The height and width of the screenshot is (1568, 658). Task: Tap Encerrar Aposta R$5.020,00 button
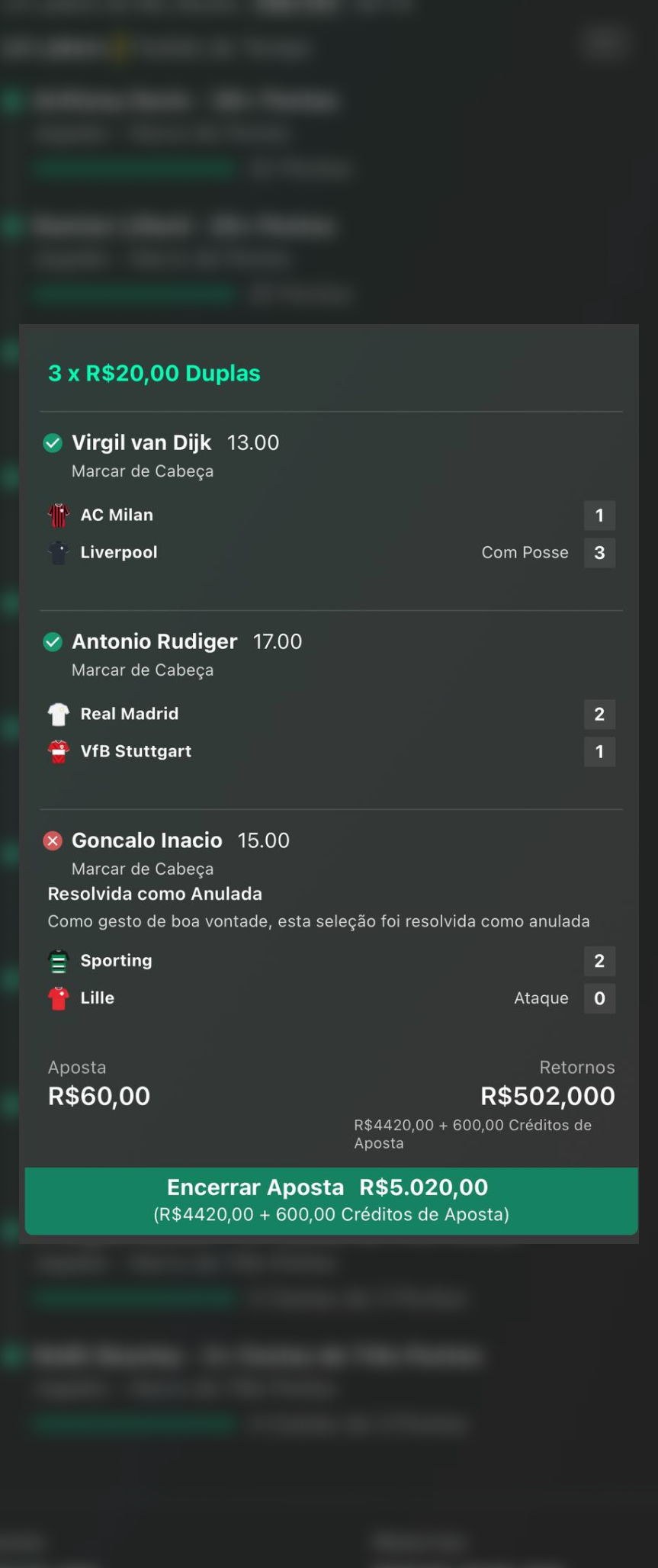click(331, 1200)
